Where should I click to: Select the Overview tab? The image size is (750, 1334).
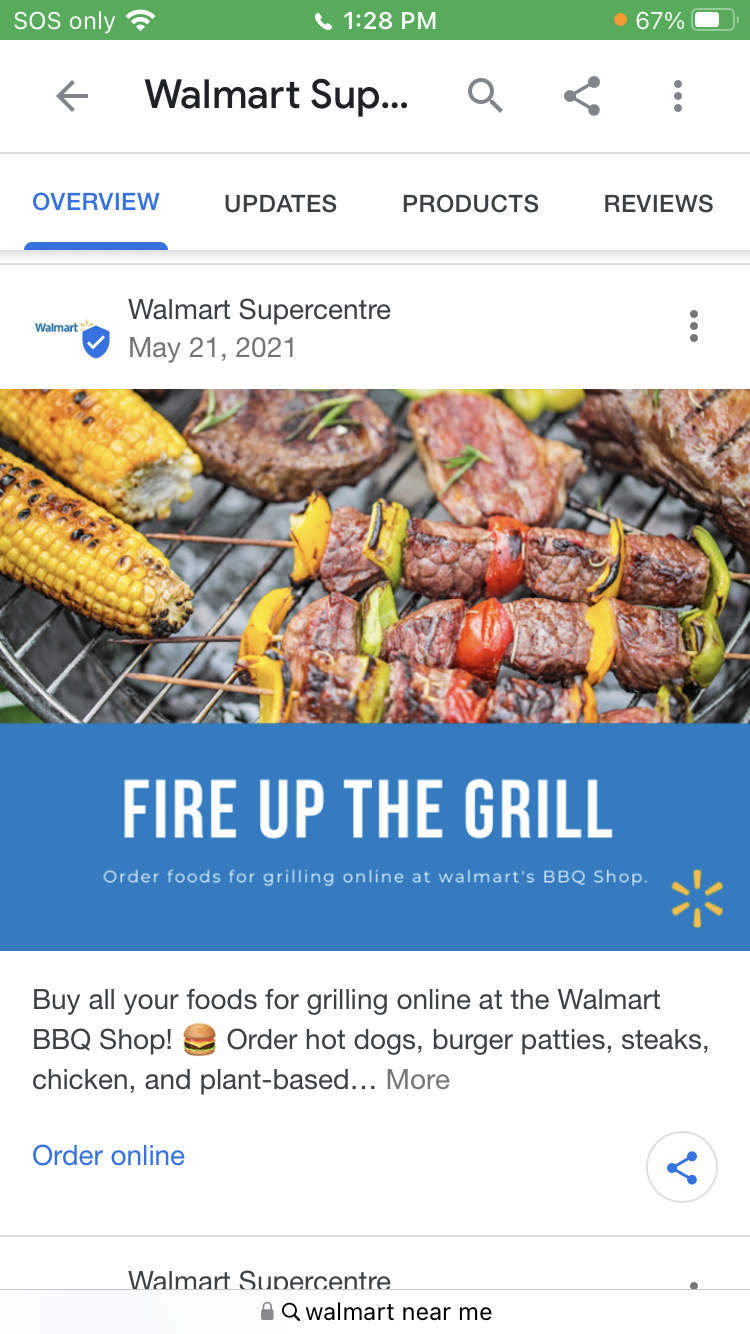96,202
